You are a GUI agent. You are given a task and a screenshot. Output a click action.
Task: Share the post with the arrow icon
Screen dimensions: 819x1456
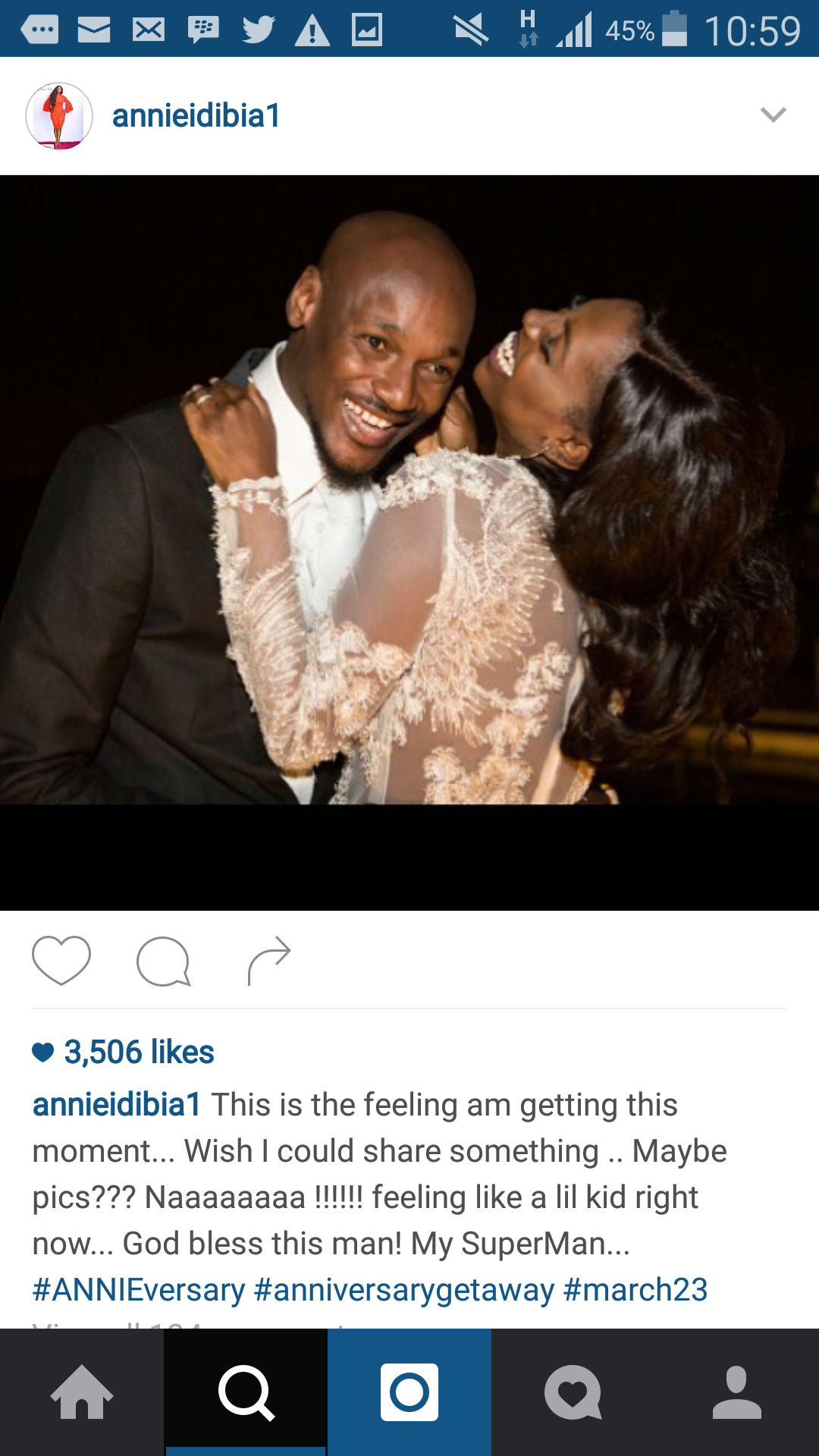[x=269, y=960]
